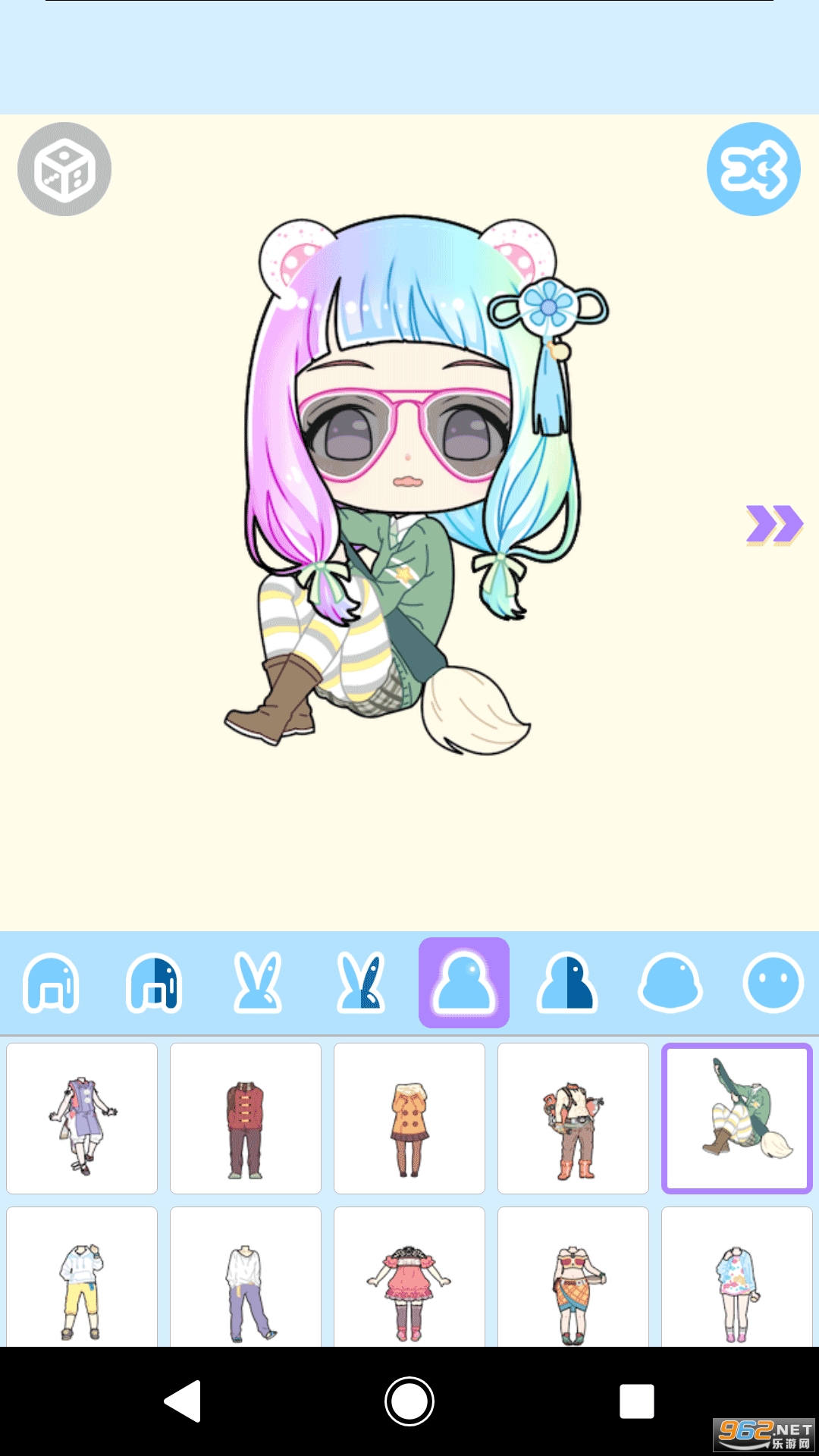Switch to the back hair category tab
The image size is (819, 1456).
click(52, 983)
